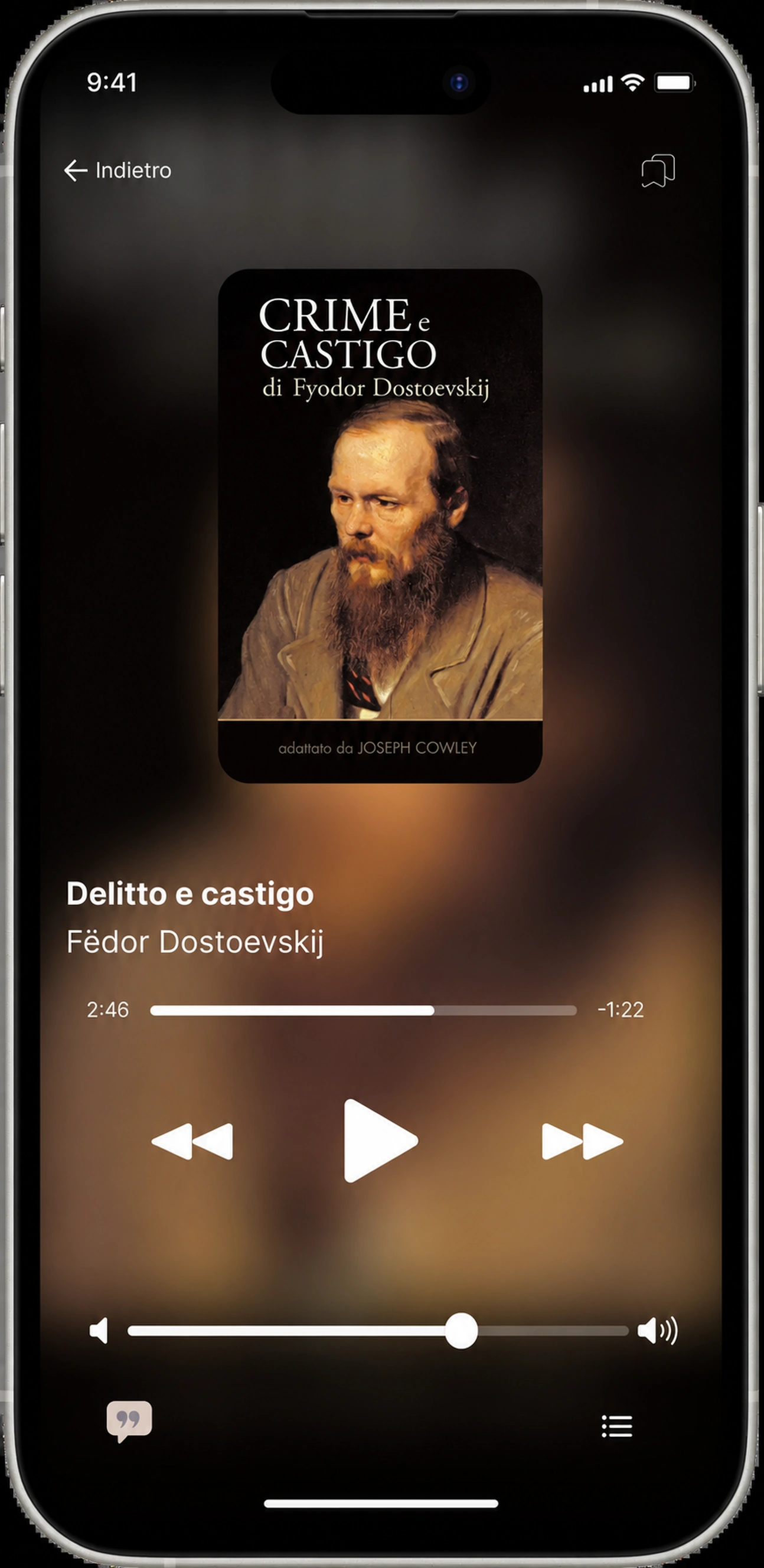Open the bookmarks icon at top right
Image resolution: width=764 pixels, height=1568 pixels.
coord(658,171)
